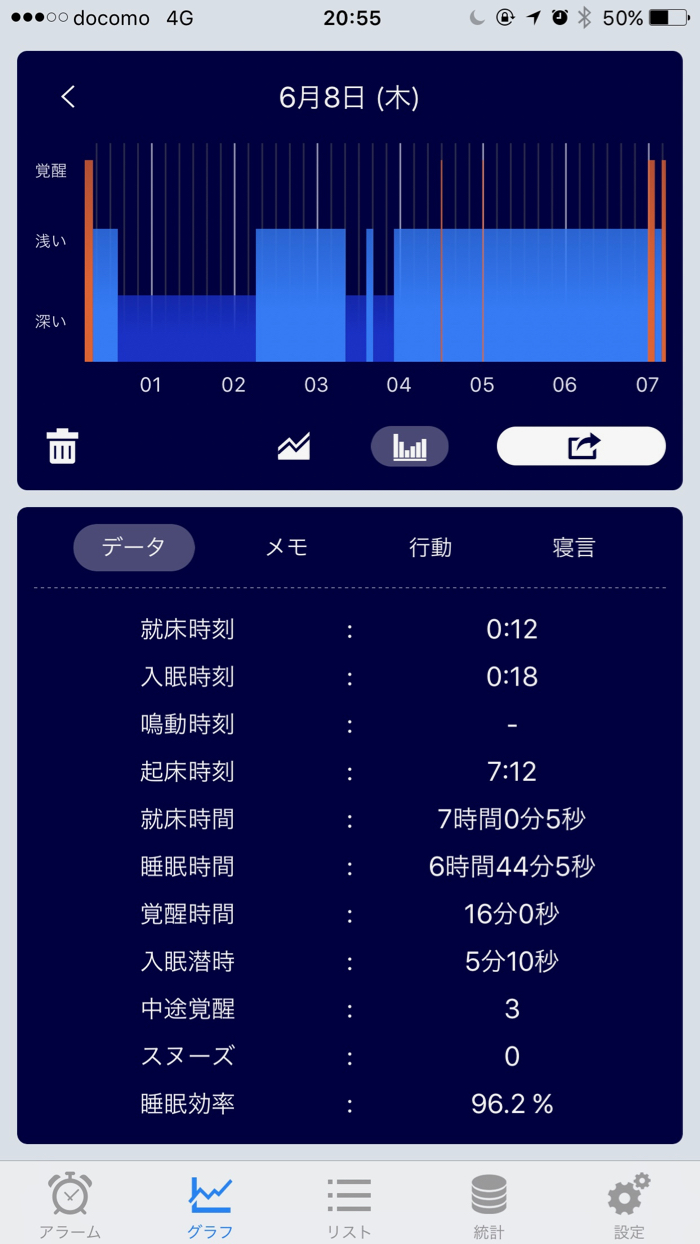The image size is (700, 1244).
Task: Delete this sleep record with trash icon
Action: tap(62, 446)
